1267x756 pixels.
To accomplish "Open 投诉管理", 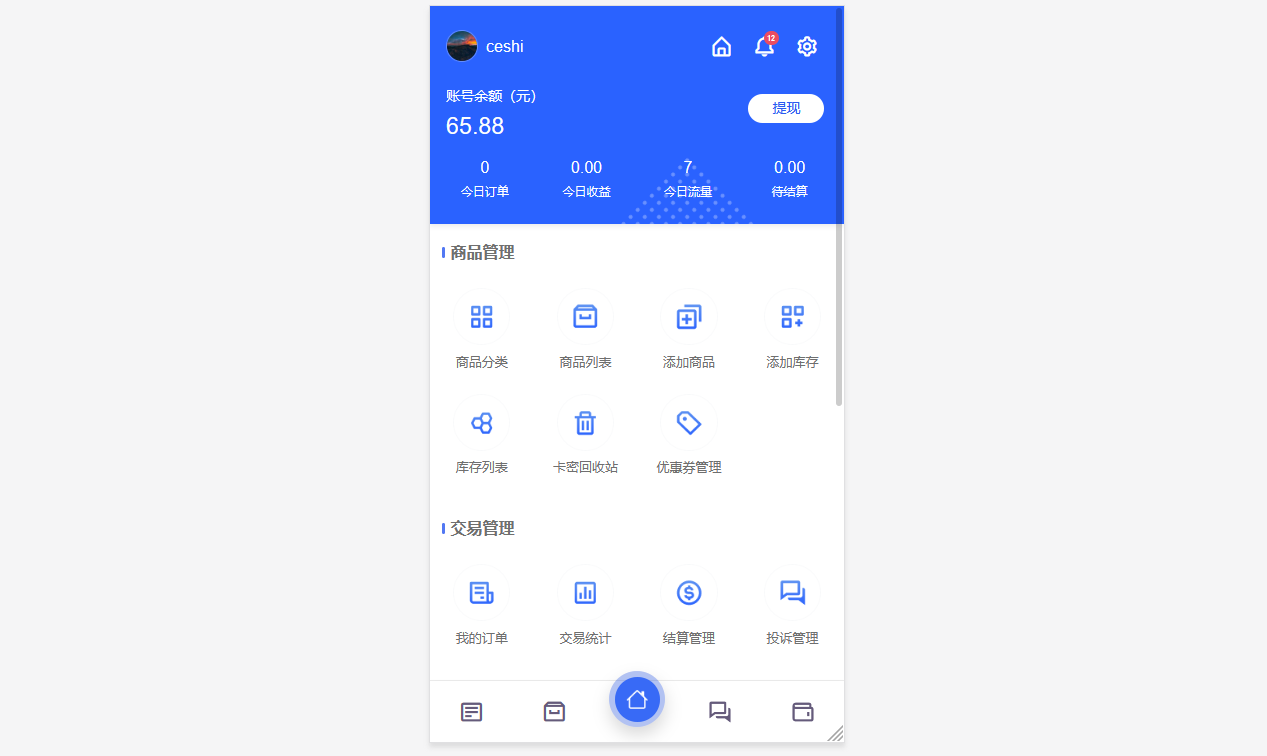I will click(x=792, y=593).
